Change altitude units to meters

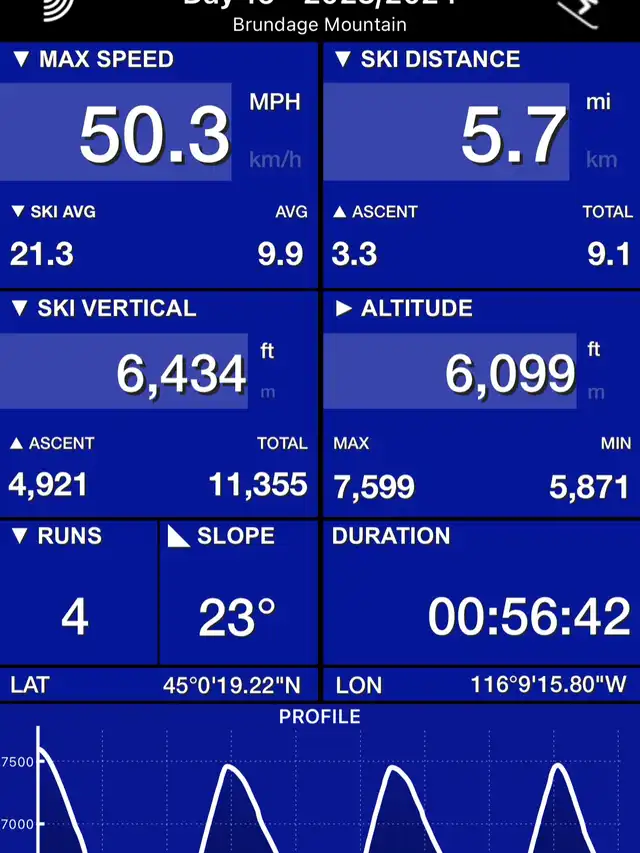point(596,393)
